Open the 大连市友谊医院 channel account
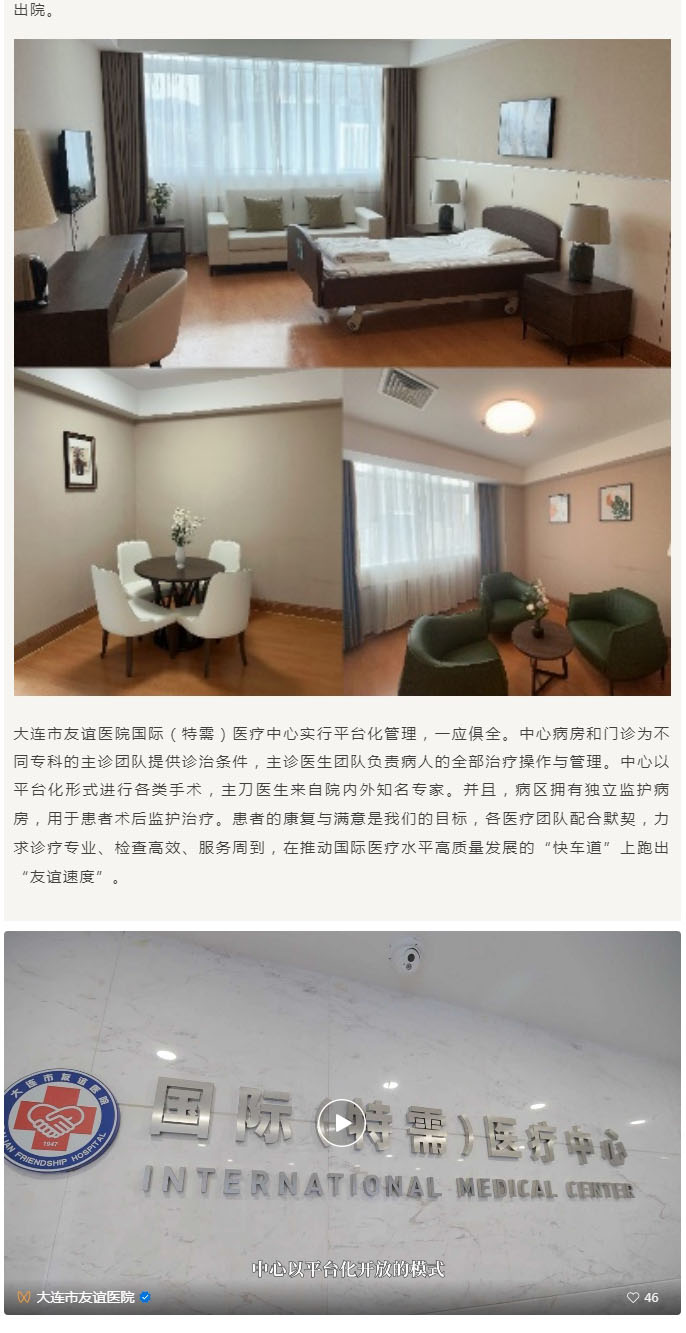This screenshot has height=1333, width=686. tap(85, 1298)
